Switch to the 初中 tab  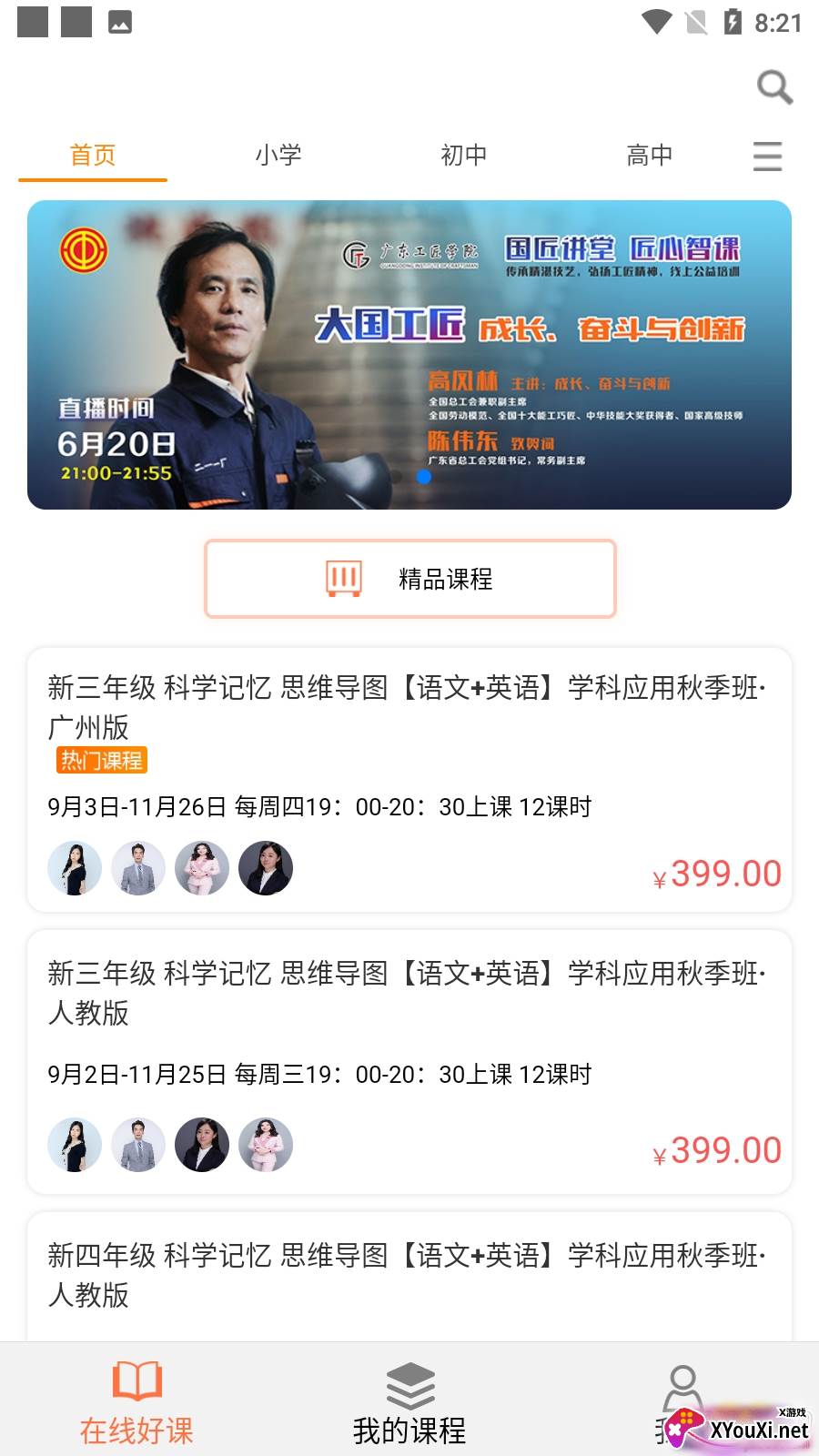point(464,155)
